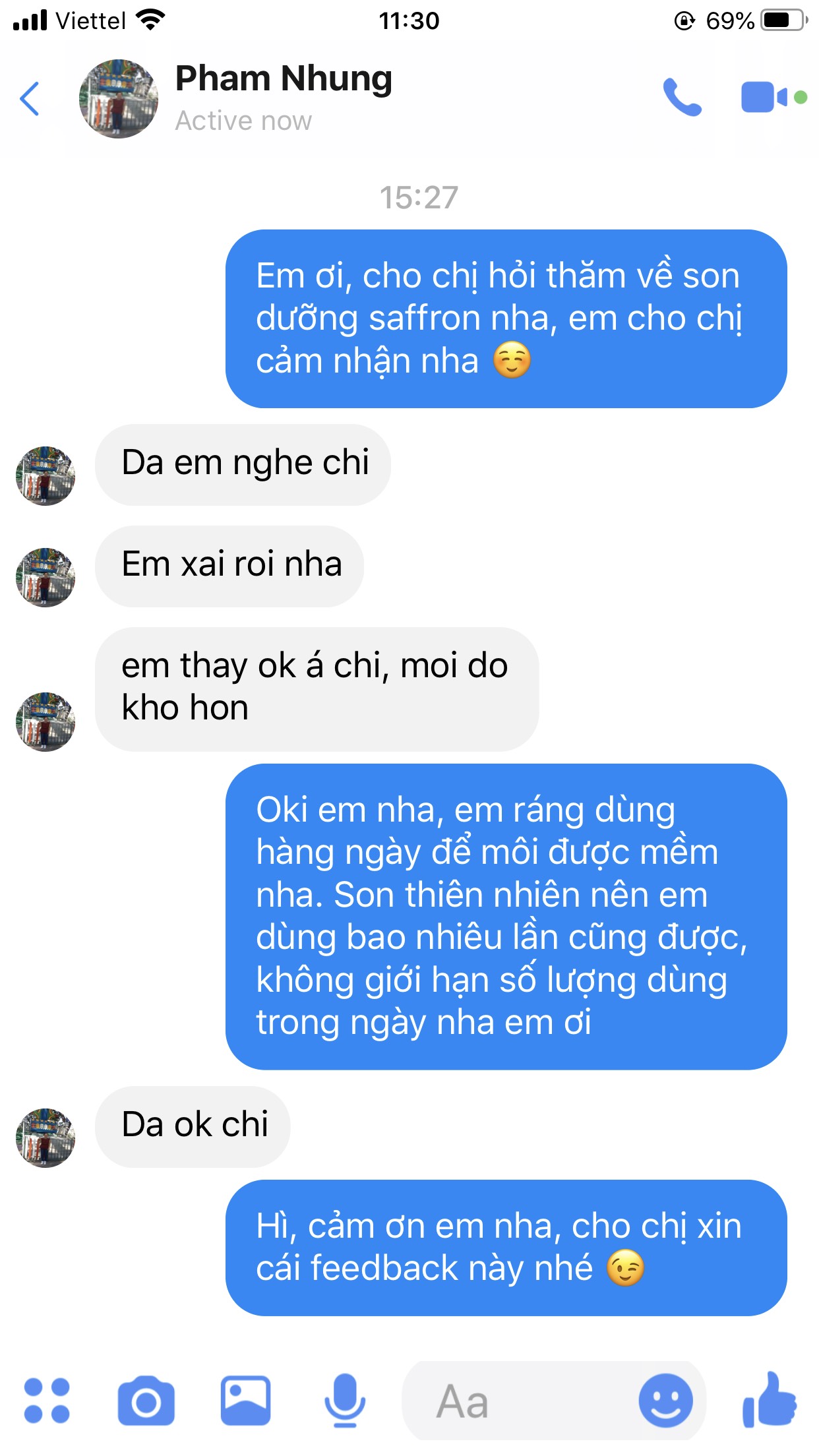Image resolution: width=819 pixels, height=1456 pixels.
Task: Open Pham Nhung's profile from the header
Action: [x=283, y=78]
